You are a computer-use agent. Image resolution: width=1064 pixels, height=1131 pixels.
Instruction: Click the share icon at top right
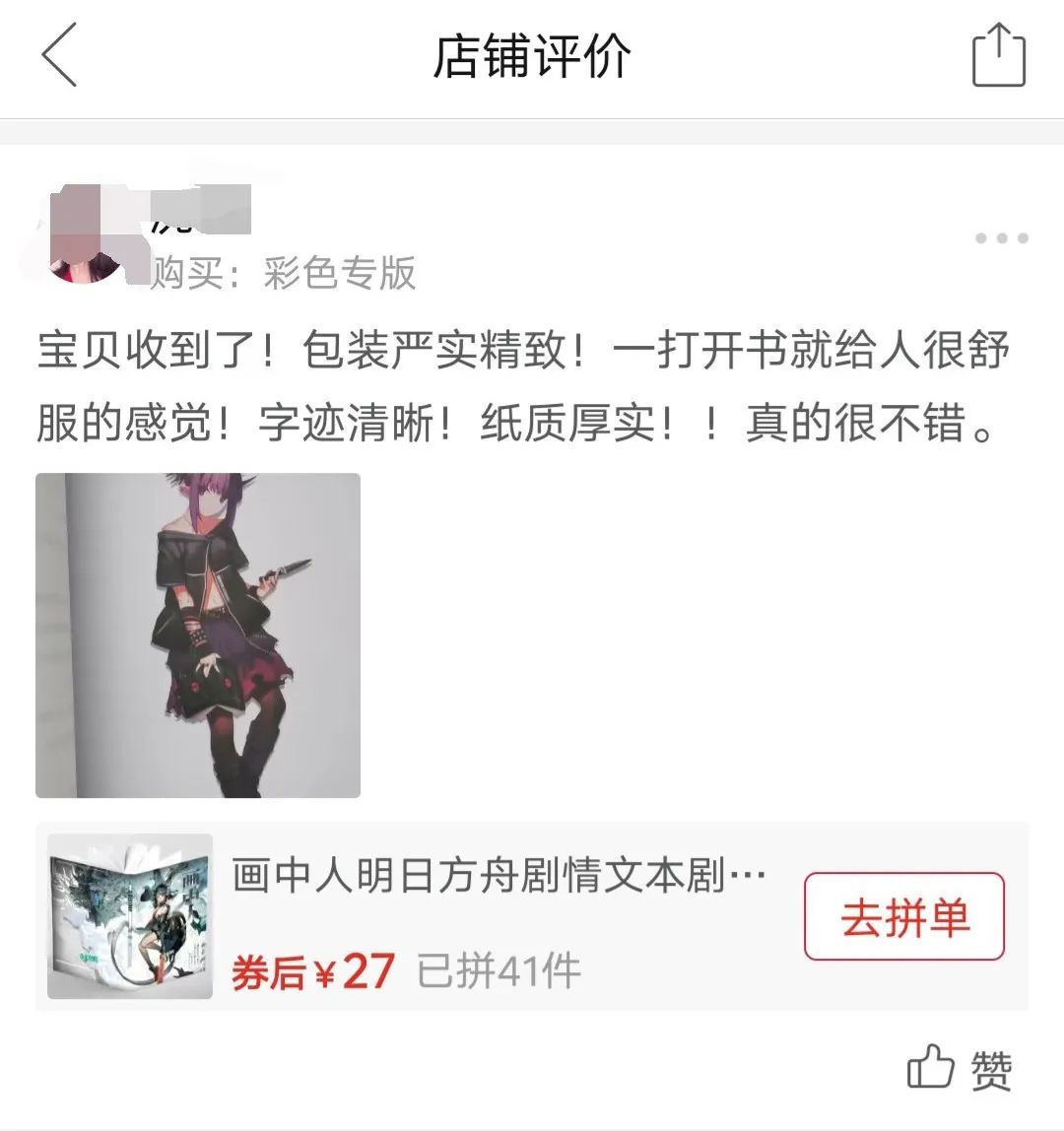pyautogui.click(x=997, y=56)
